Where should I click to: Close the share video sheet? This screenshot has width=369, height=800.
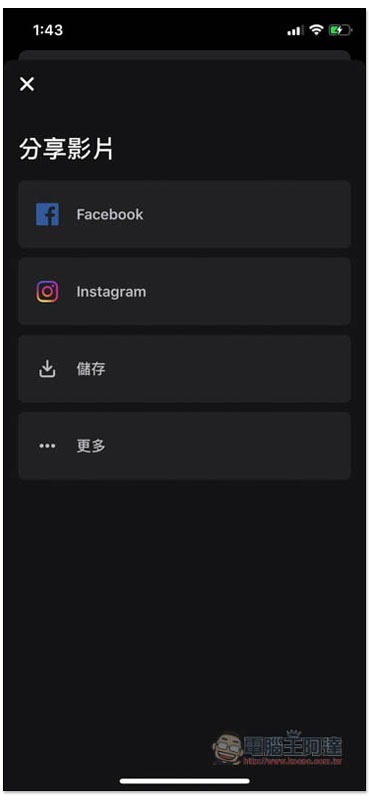pyautogui.click(x=27, y=84)
